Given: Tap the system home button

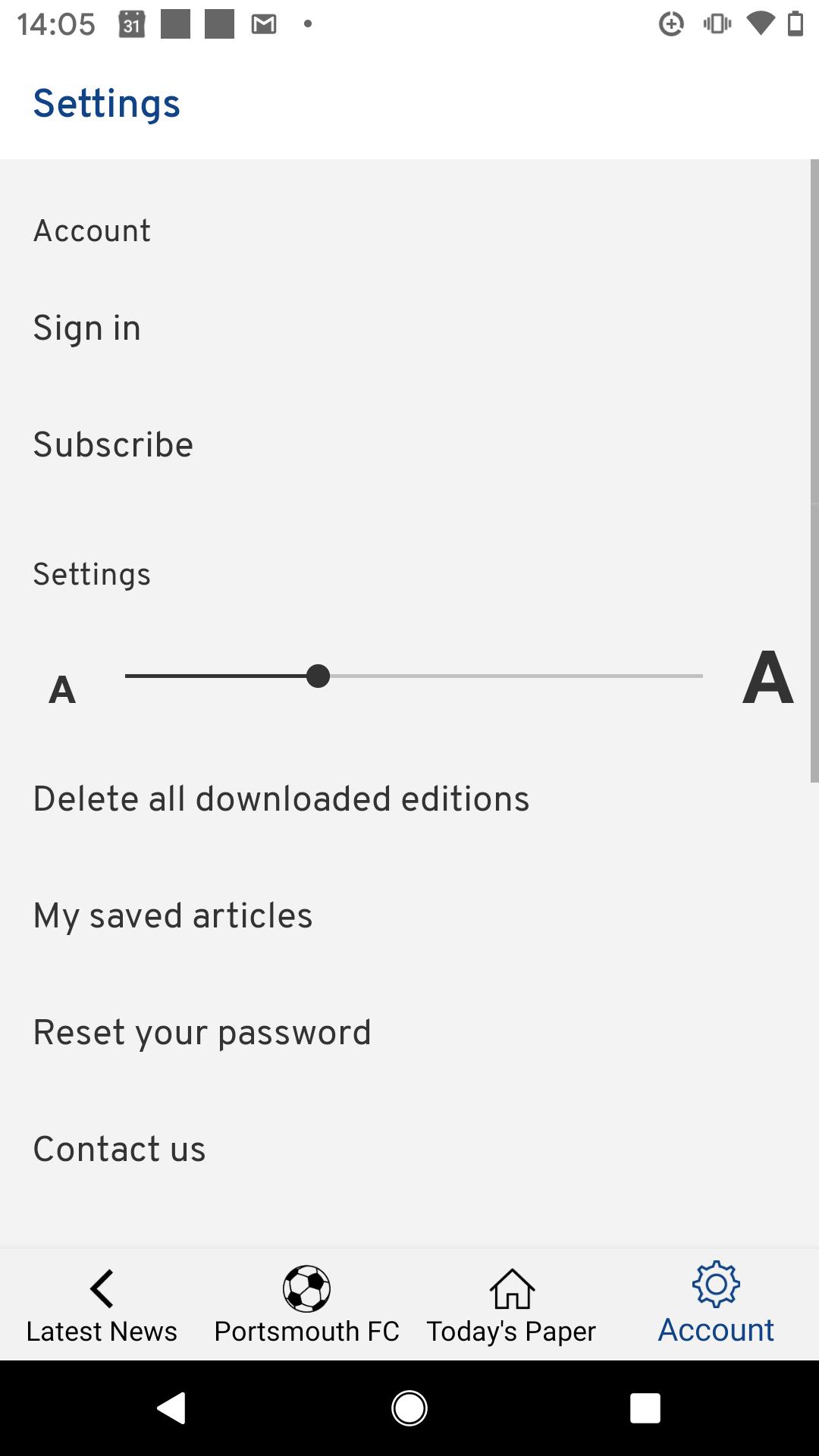Looking at the screenshot, I should (x=409, y=1409).
